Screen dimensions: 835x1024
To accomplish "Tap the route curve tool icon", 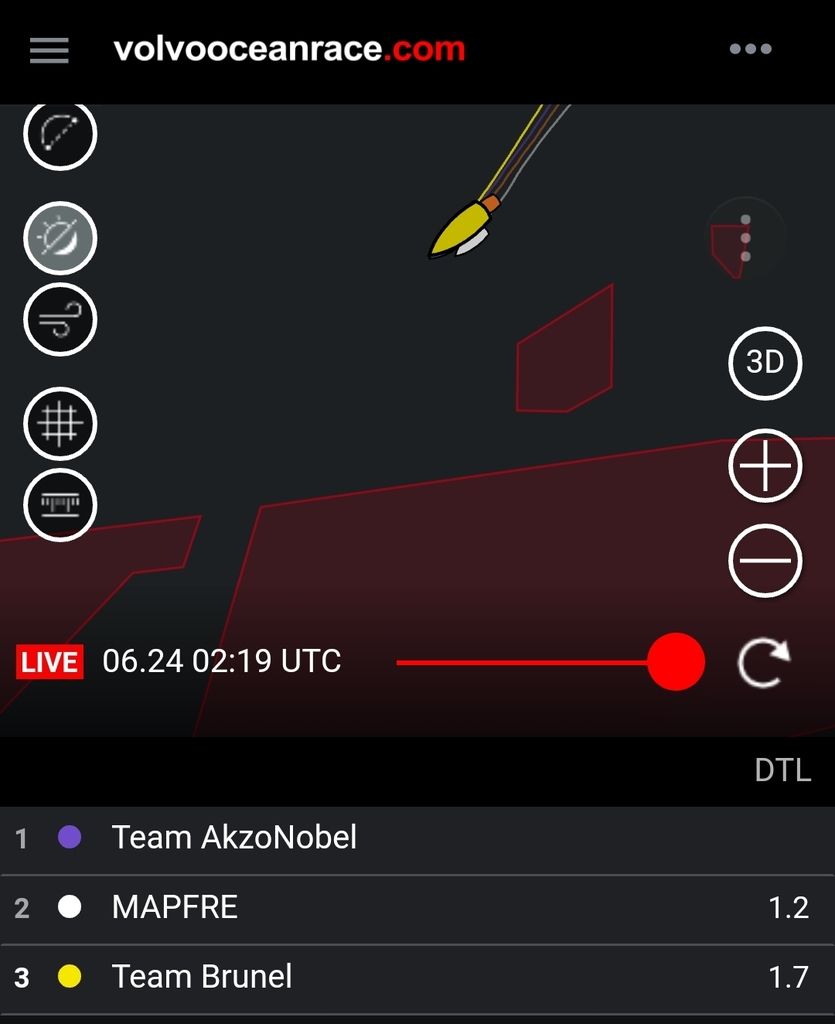I will tap(60, 135).
